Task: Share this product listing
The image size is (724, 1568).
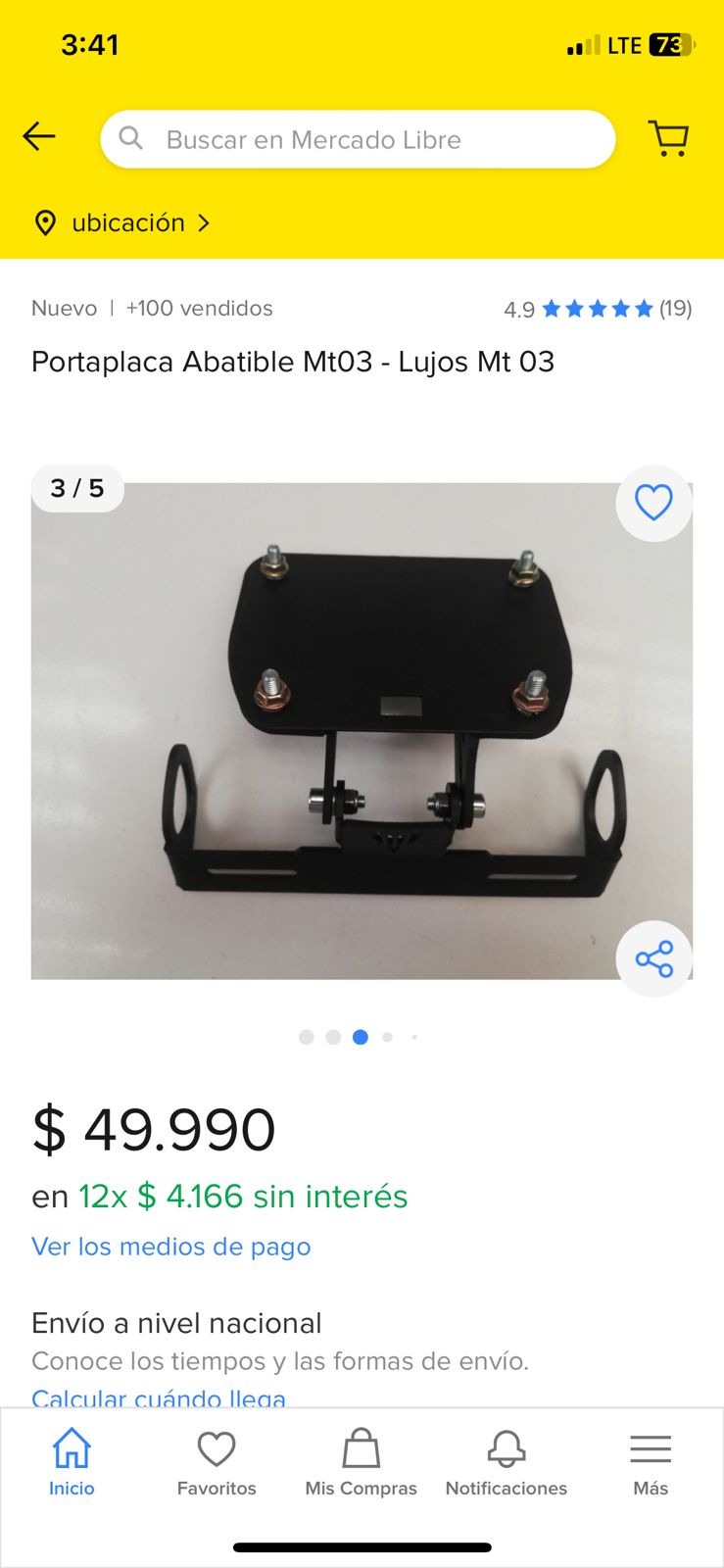Action: coord(653,958)
